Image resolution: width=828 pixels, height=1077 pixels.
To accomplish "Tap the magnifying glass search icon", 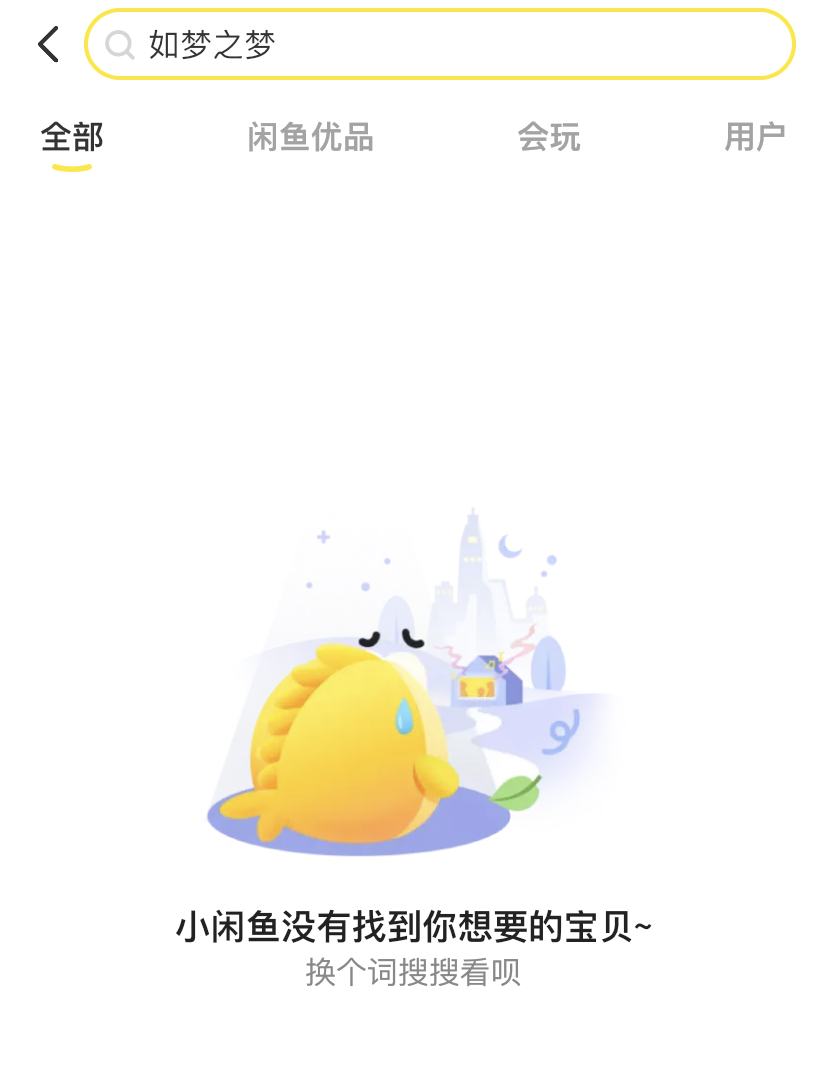I will pos(120,44).
